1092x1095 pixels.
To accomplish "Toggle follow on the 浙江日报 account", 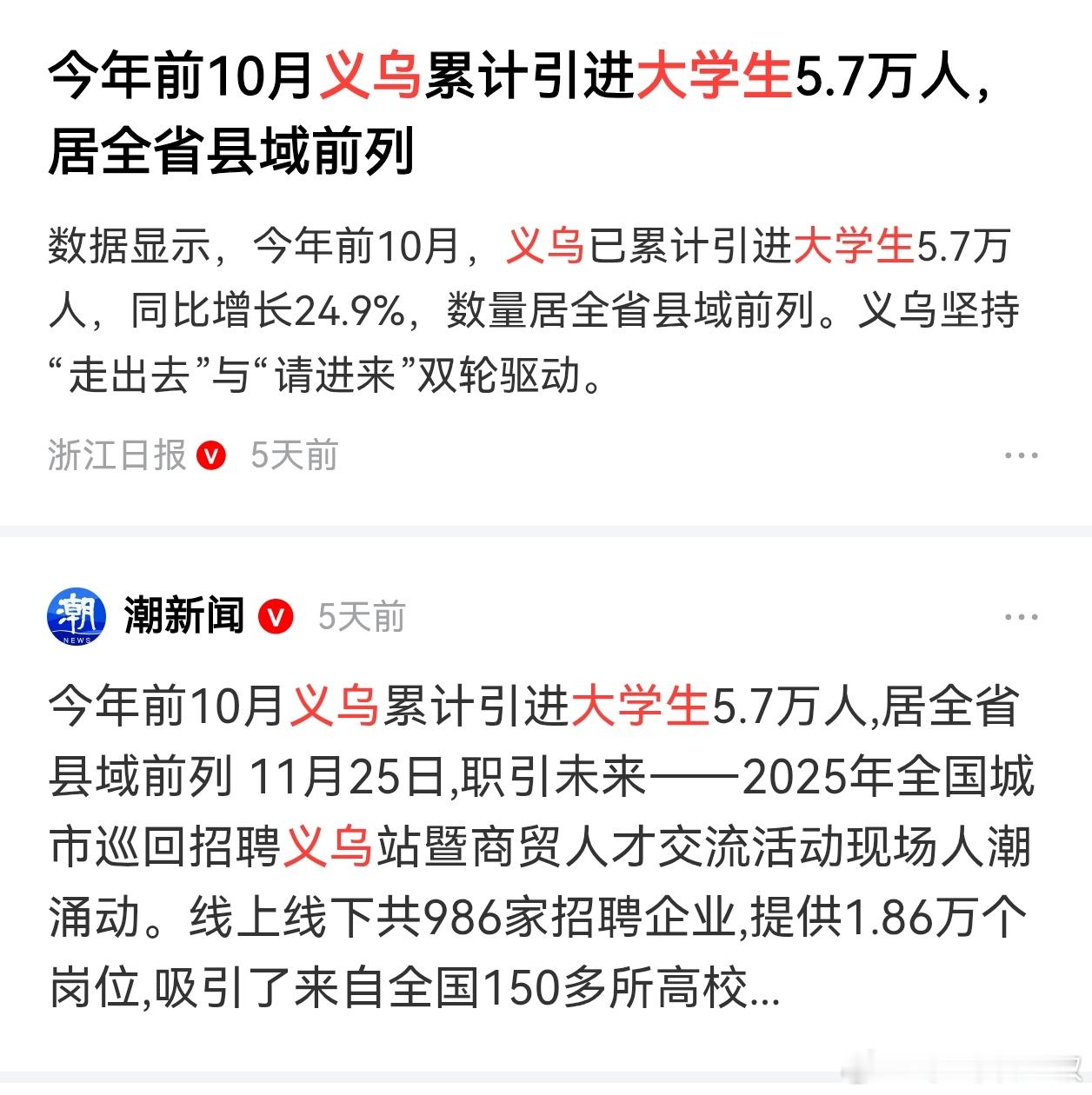I will [113, 454].
